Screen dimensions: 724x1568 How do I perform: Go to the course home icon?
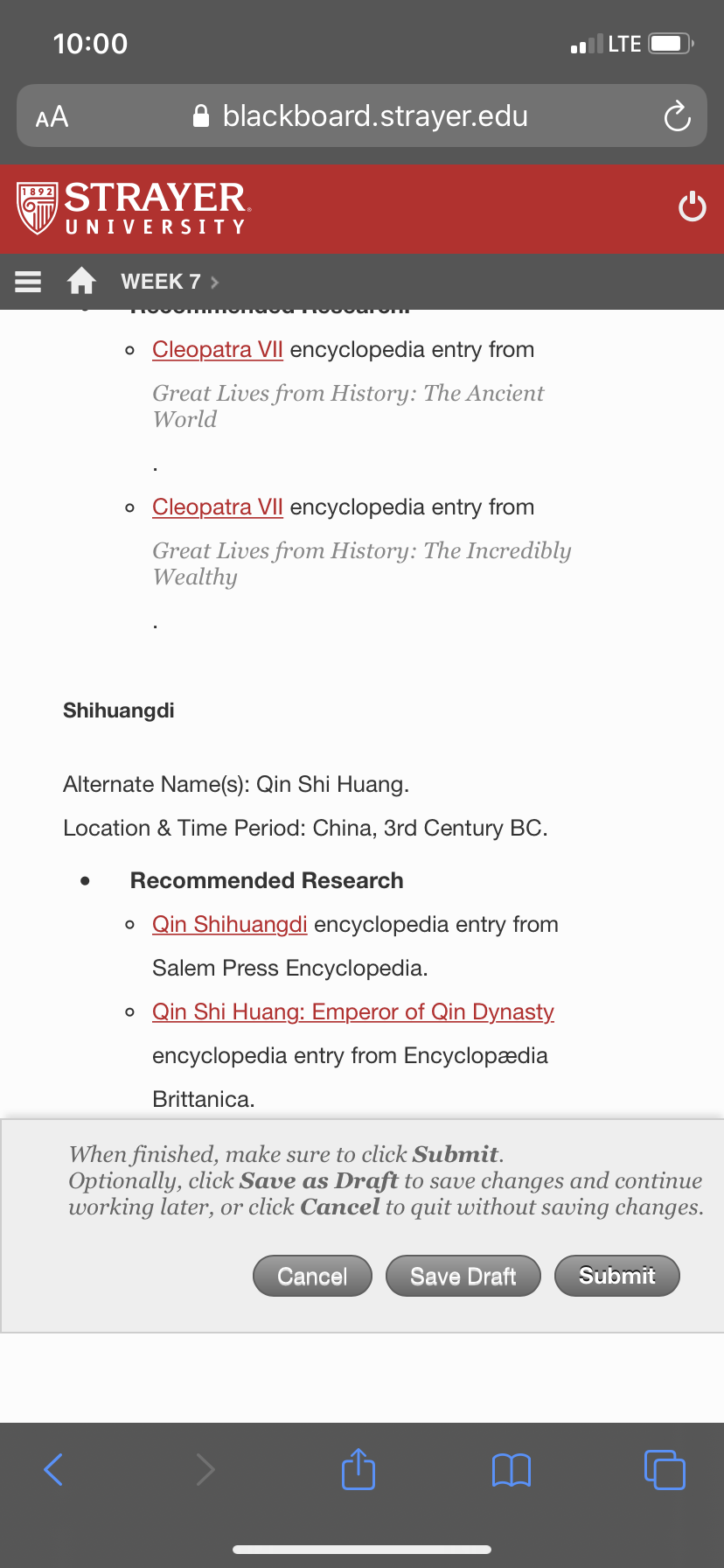(x=81, y=281)
